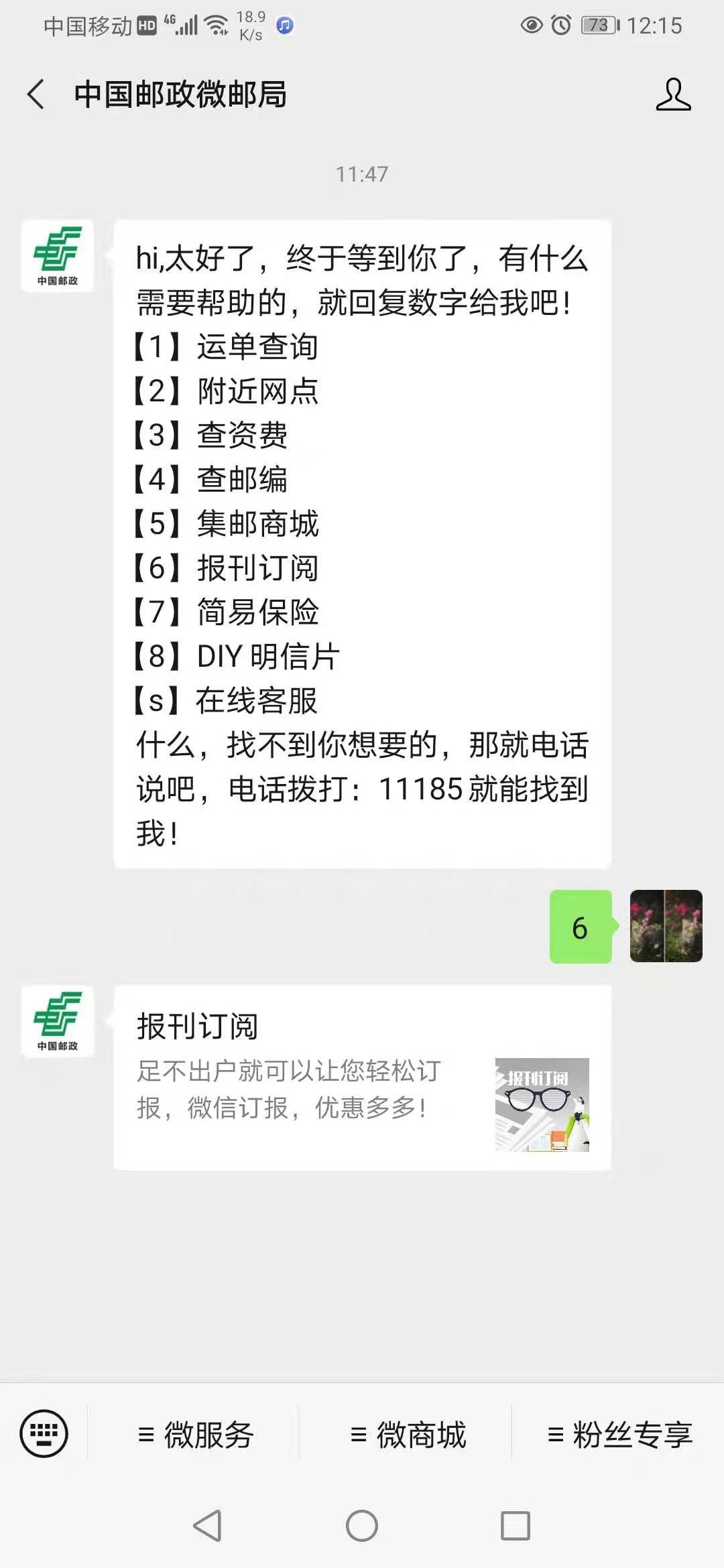Image resolution: width=724 pixels, height=1568 pixels.
Task: Go back from the chat
Action: (x=36, y=94)
